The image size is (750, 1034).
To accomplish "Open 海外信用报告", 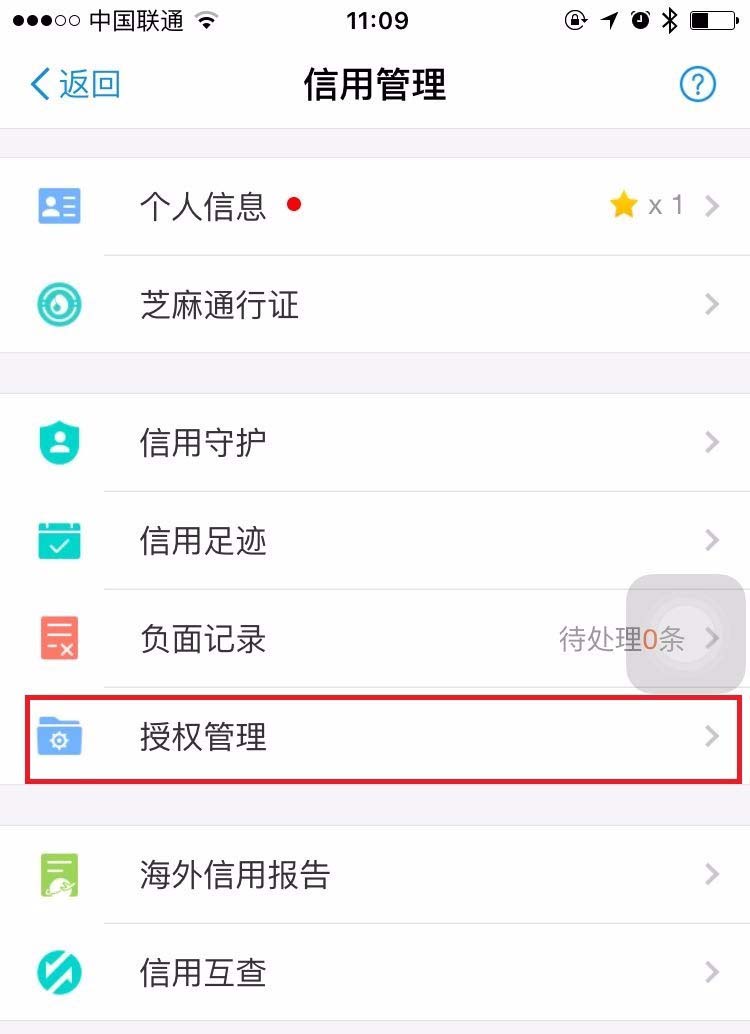I will 375,875.
